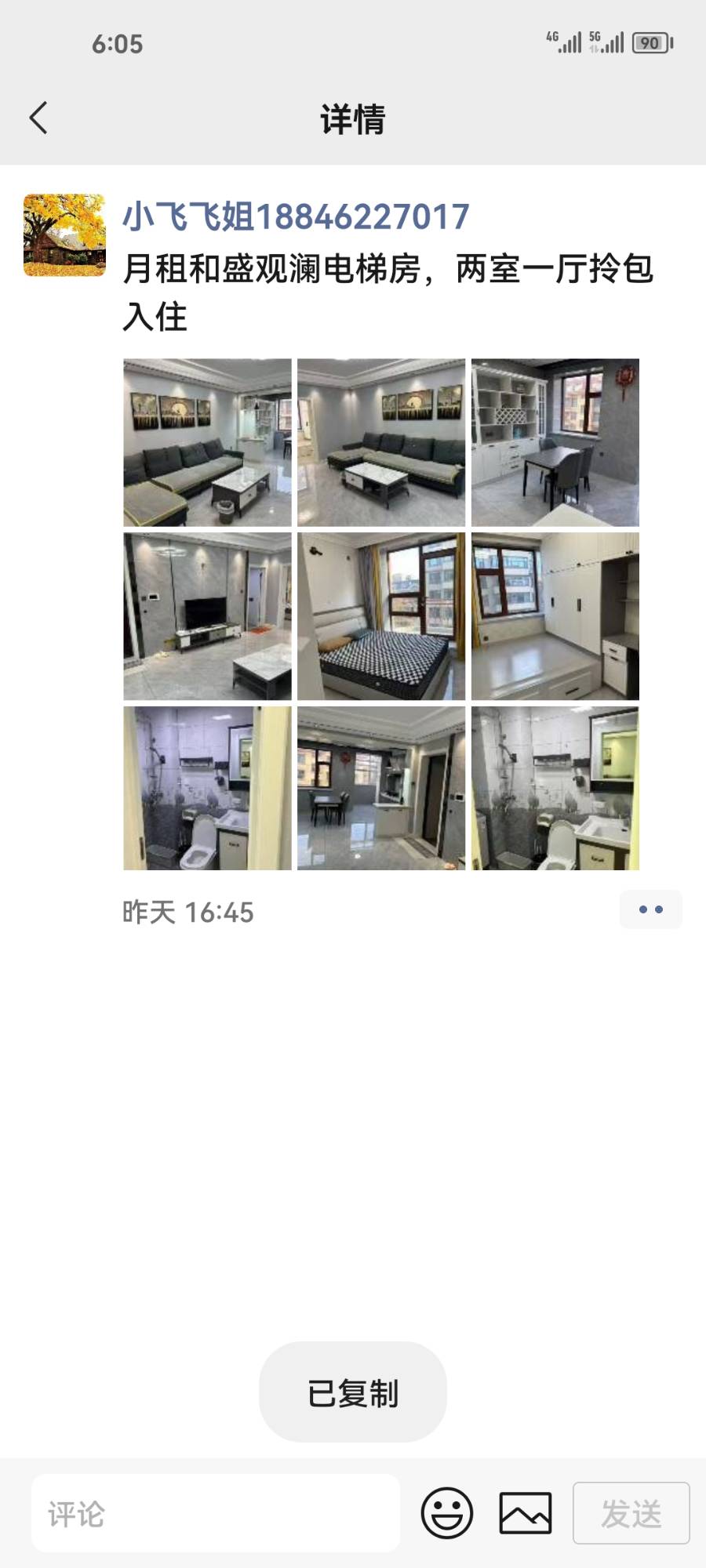Image resolution: width=706 pixels, height=1568 pixels.
Task: Open the two-dot like and comment menu
Action: pyautogui.click(x=650, y=909)
